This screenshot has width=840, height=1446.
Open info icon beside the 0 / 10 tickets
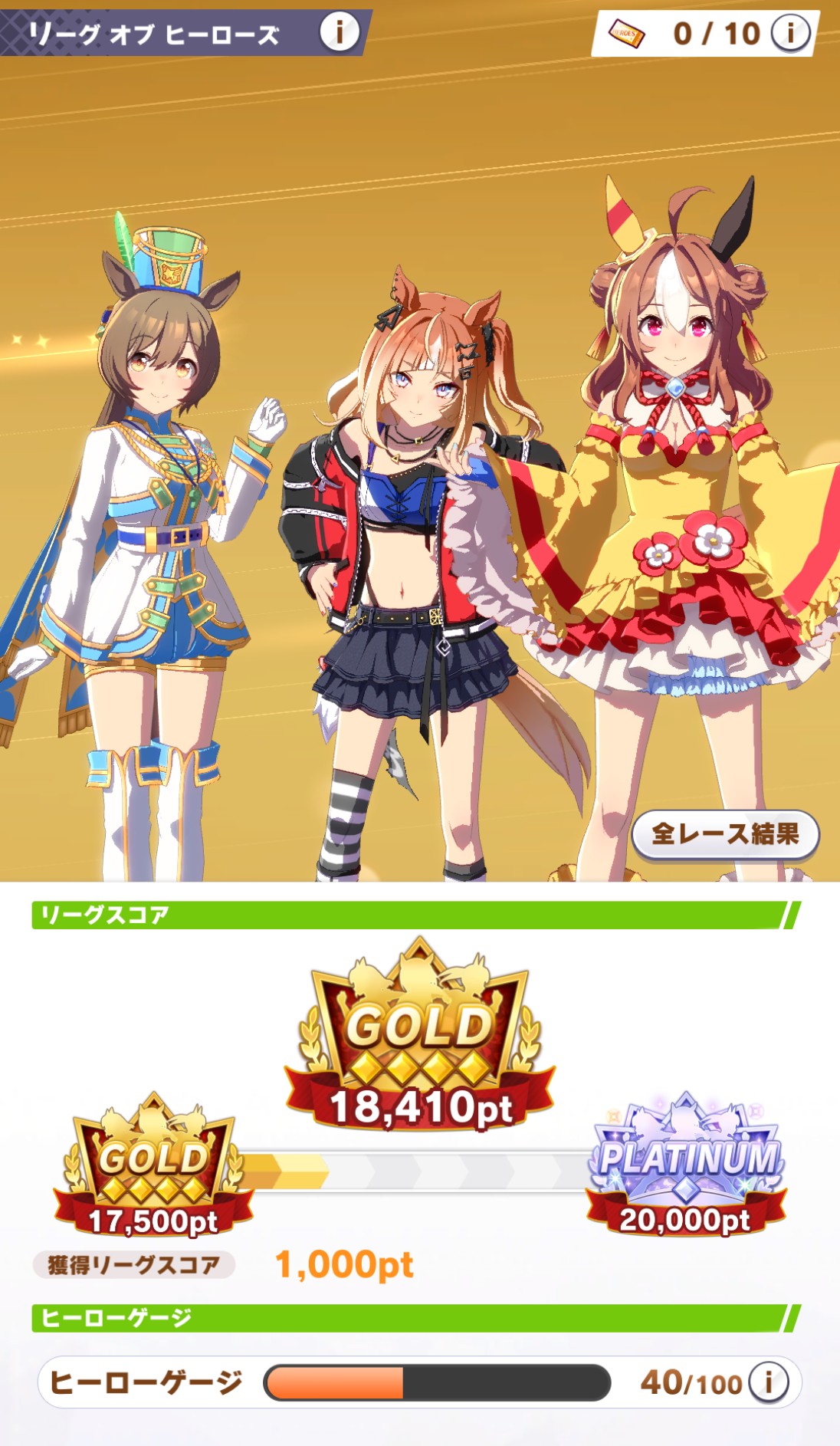tap(790, 33)
